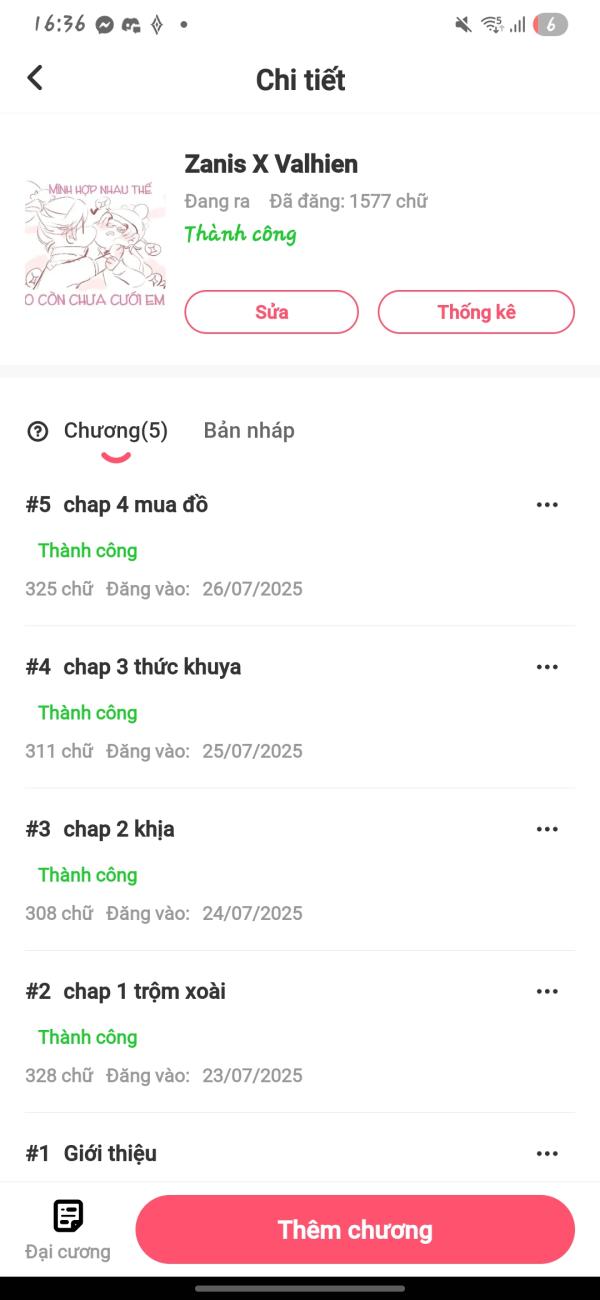Open the help icon beside Chương

[x=38, y=432]
